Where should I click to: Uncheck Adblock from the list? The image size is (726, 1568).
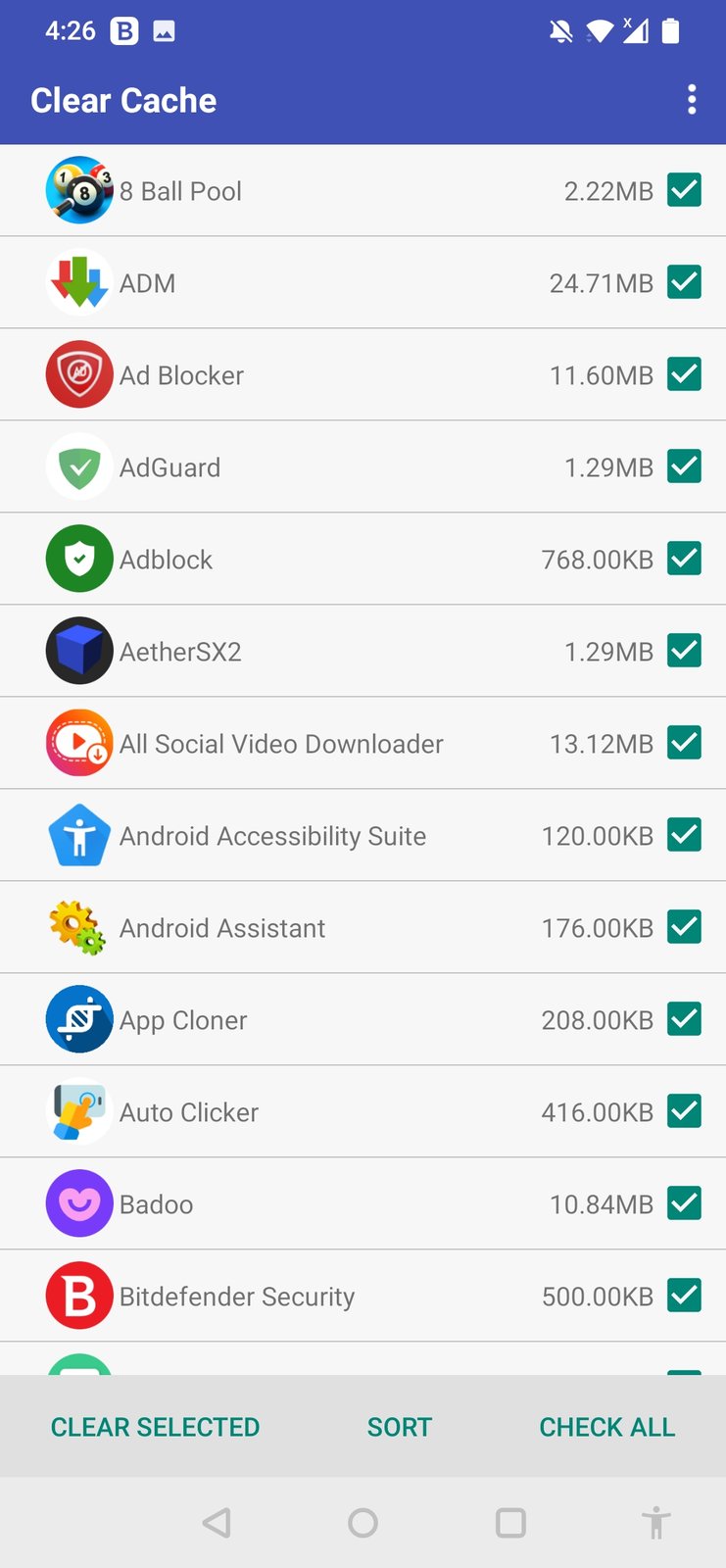point(684,559)
